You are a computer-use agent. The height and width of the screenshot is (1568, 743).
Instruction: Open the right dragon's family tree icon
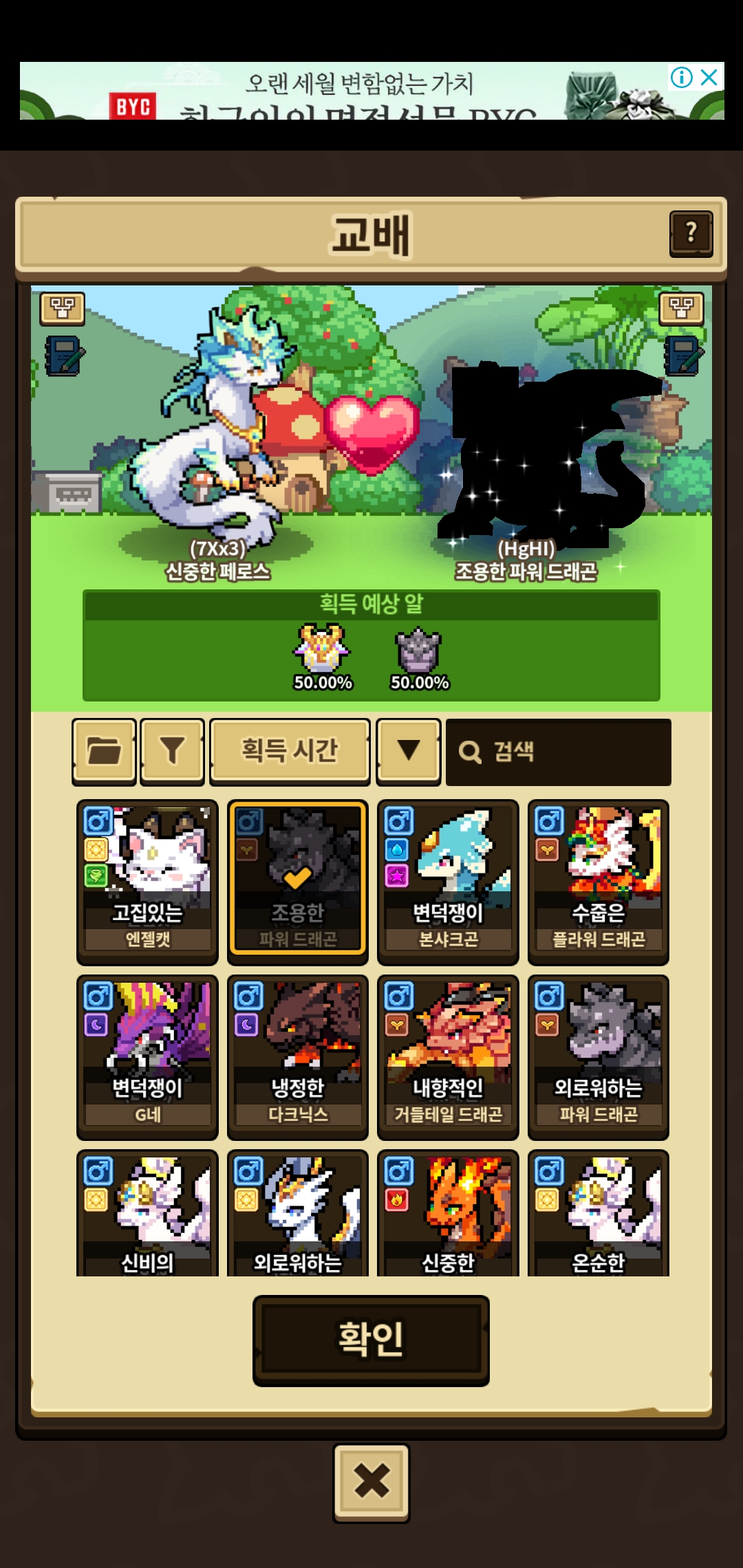681,308
